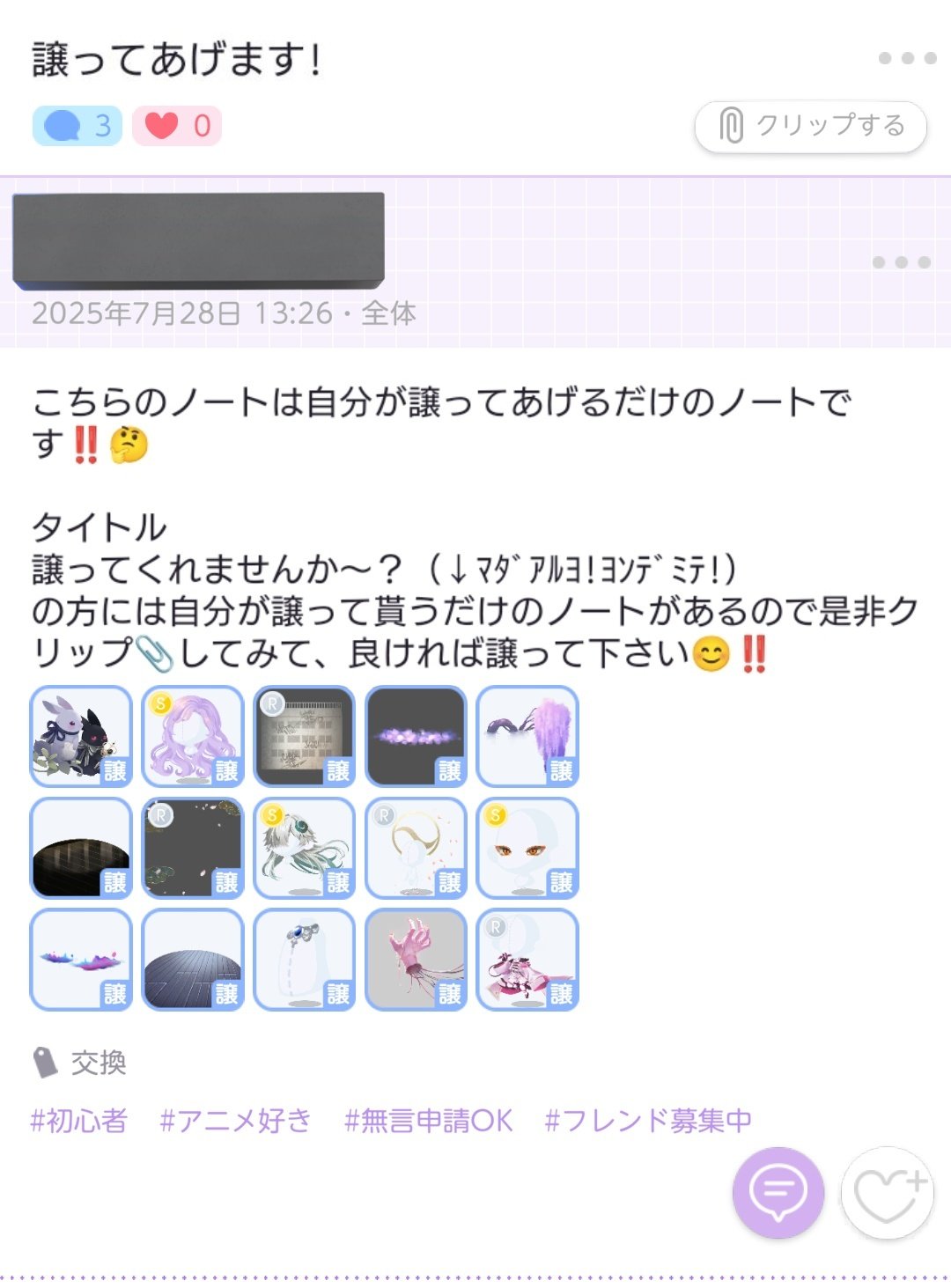Open the pink hand item
This screenshot has width=951, height=1288.
tap(416, 960)
